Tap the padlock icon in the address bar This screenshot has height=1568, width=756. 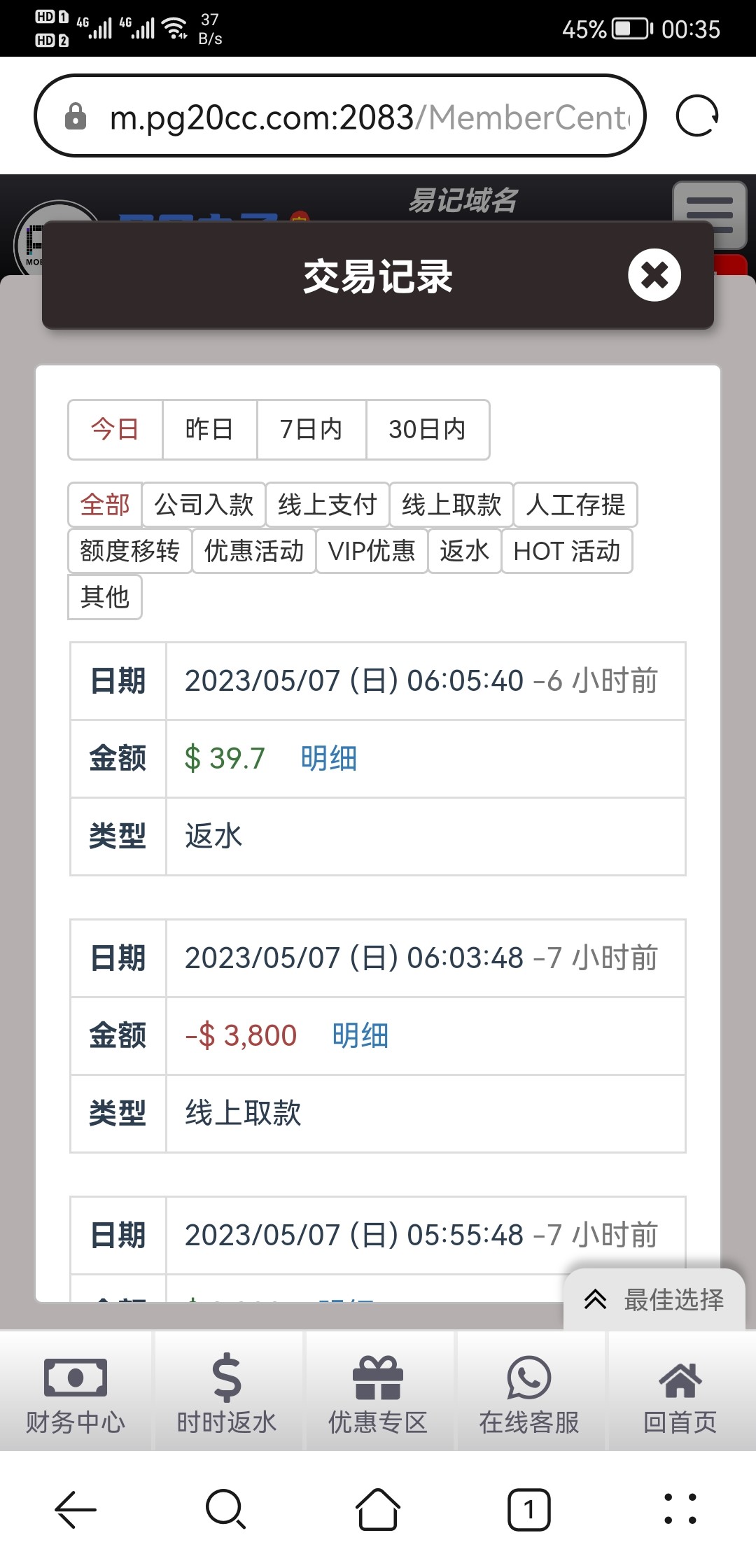coord(74,116)
